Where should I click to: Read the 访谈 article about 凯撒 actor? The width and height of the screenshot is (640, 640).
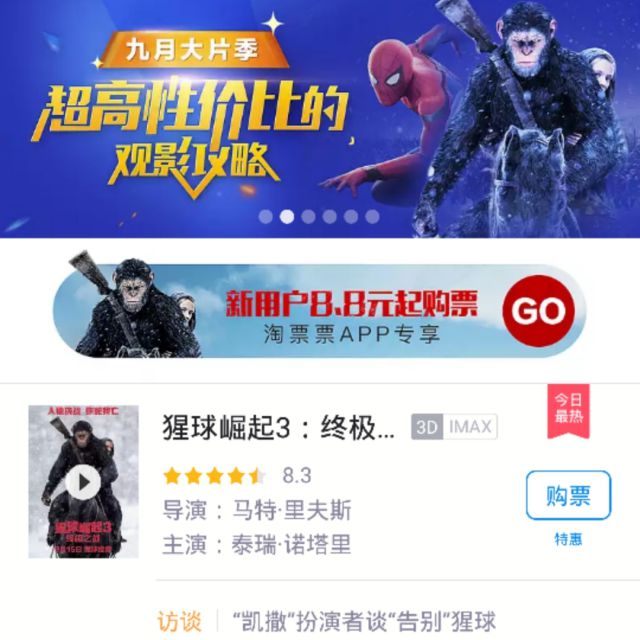point(363,620)
